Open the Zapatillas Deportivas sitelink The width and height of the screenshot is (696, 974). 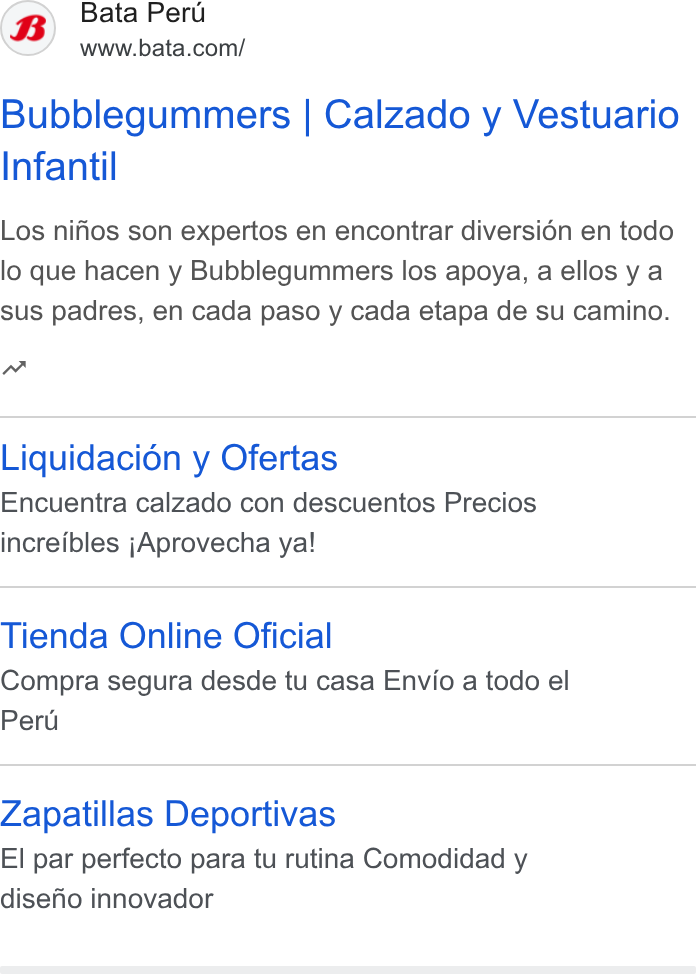[168, 814]
